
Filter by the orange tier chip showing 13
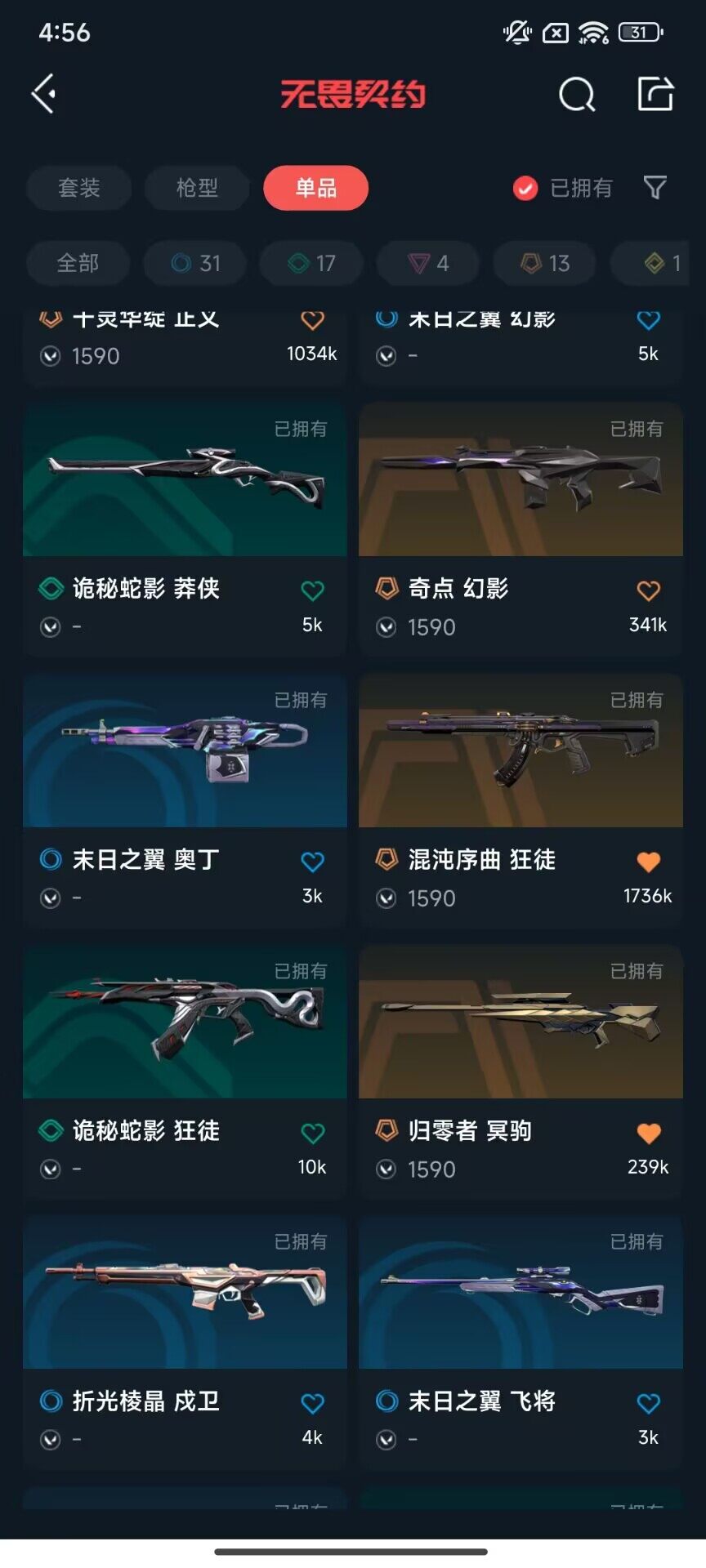(x=545, y=263)
